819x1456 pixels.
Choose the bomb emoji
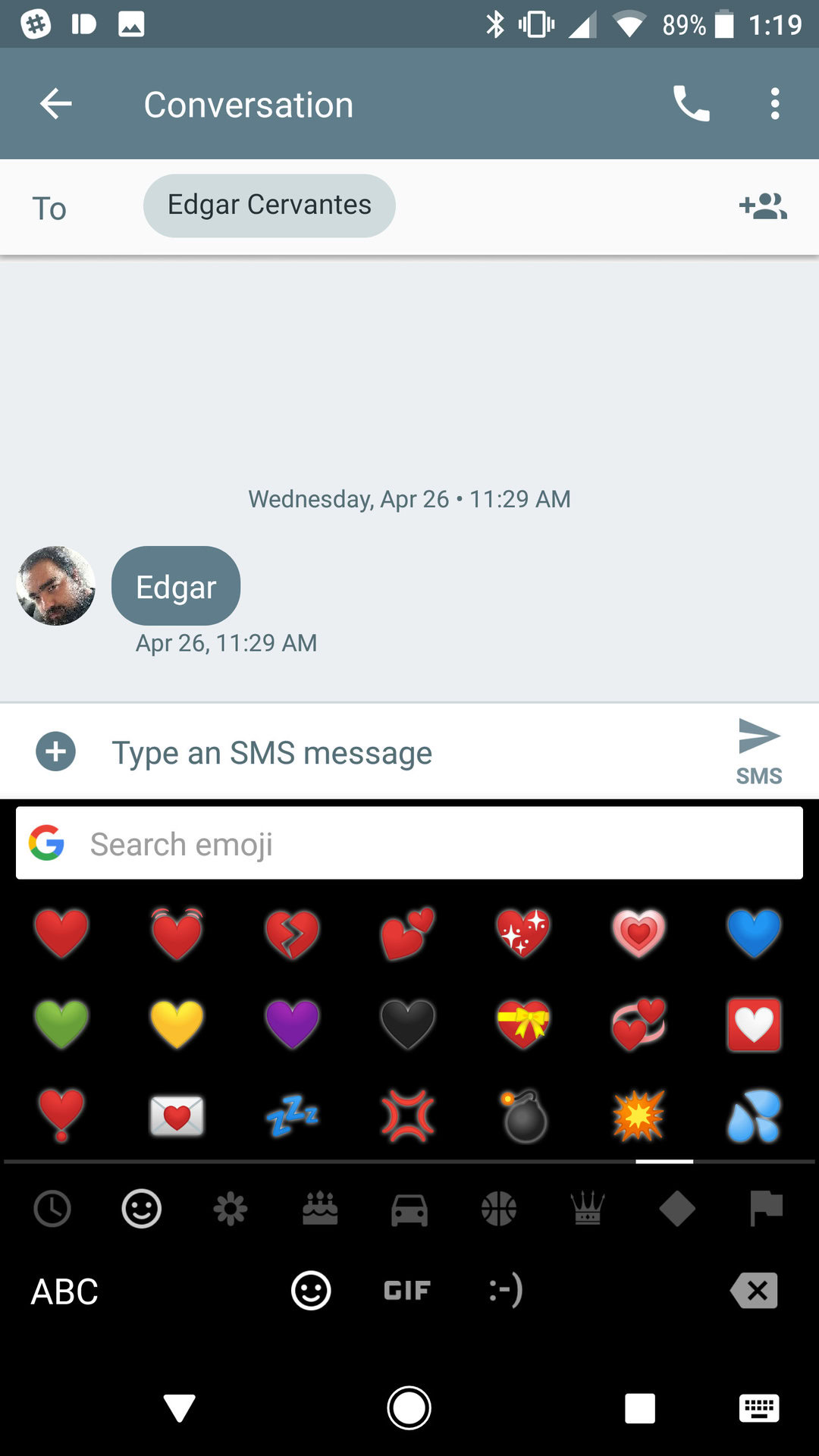[523, 1116]
